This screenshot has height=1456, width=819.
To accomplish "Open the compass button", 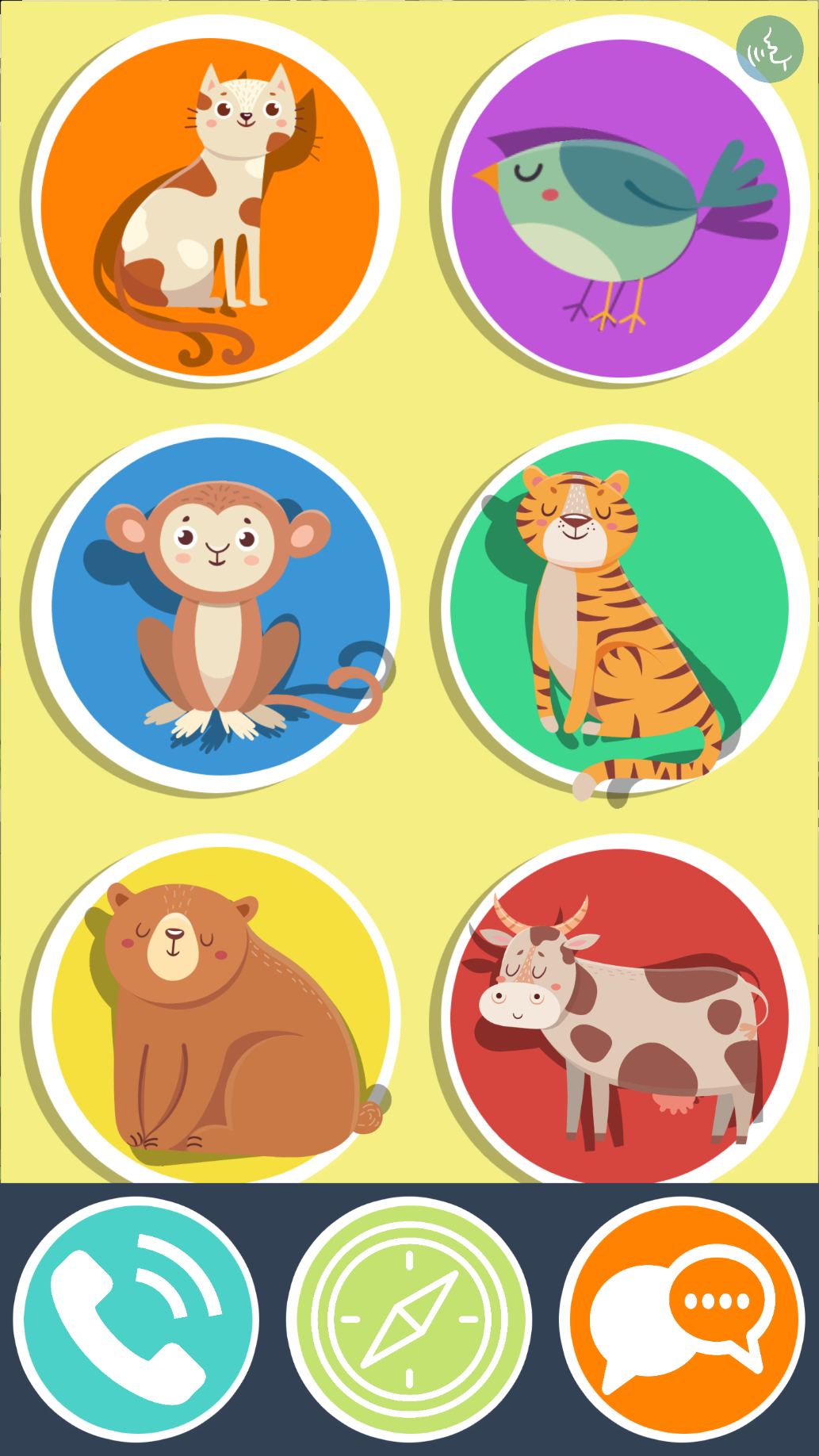I will point(409,1320).
